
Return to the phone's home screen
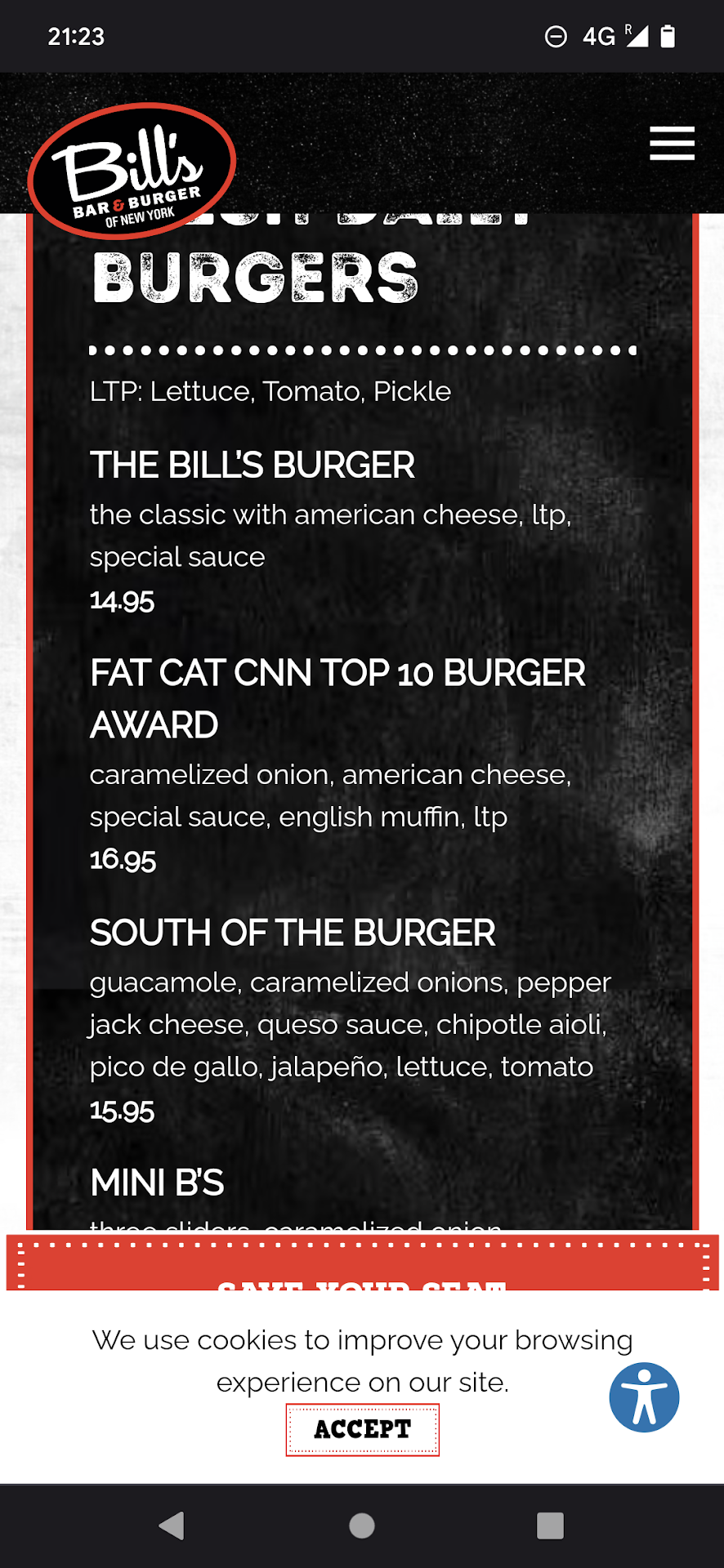[x=362, y=1525]
